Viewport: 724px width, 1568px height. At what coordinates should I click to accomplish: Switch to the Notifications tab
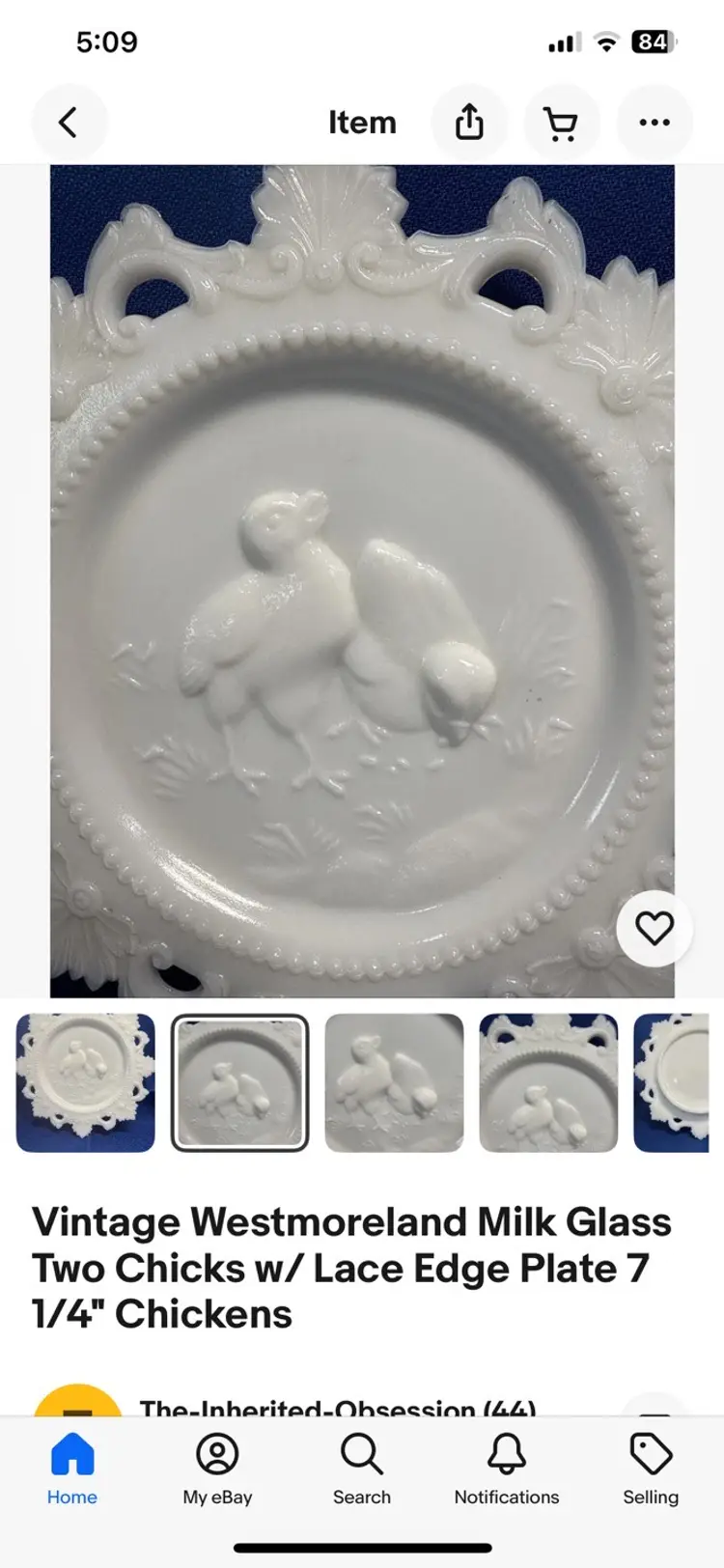click(x=507, y=1470)
